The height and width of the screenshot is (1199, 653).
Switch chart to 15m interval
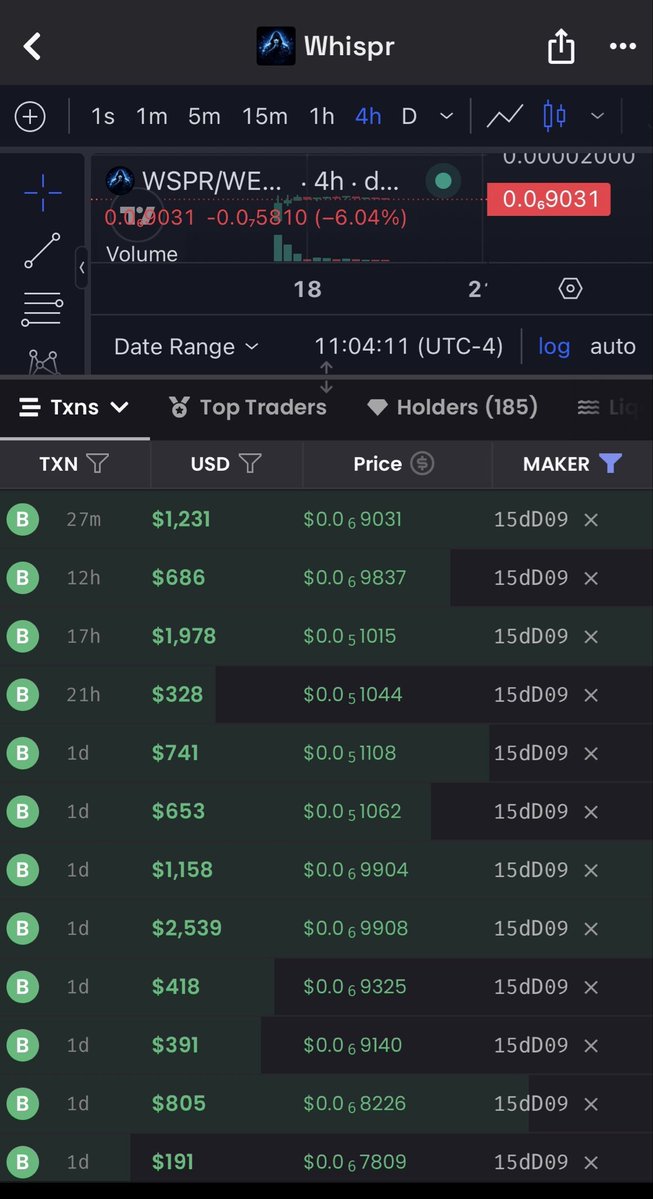pyautogui.click(x=265, y=117)
